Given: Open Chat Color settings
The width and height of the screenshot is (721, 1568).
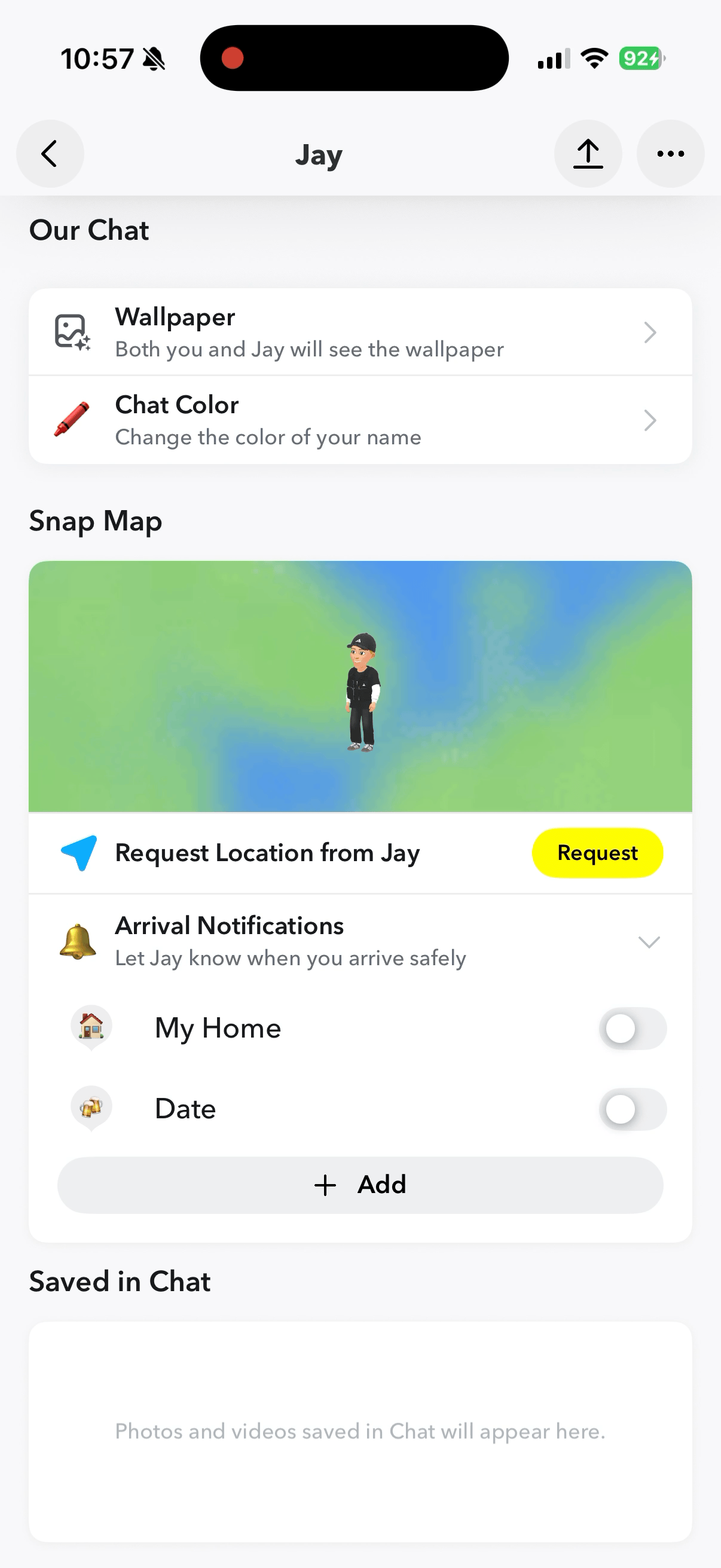Looking at the screenshot, I should pos(360,420).
